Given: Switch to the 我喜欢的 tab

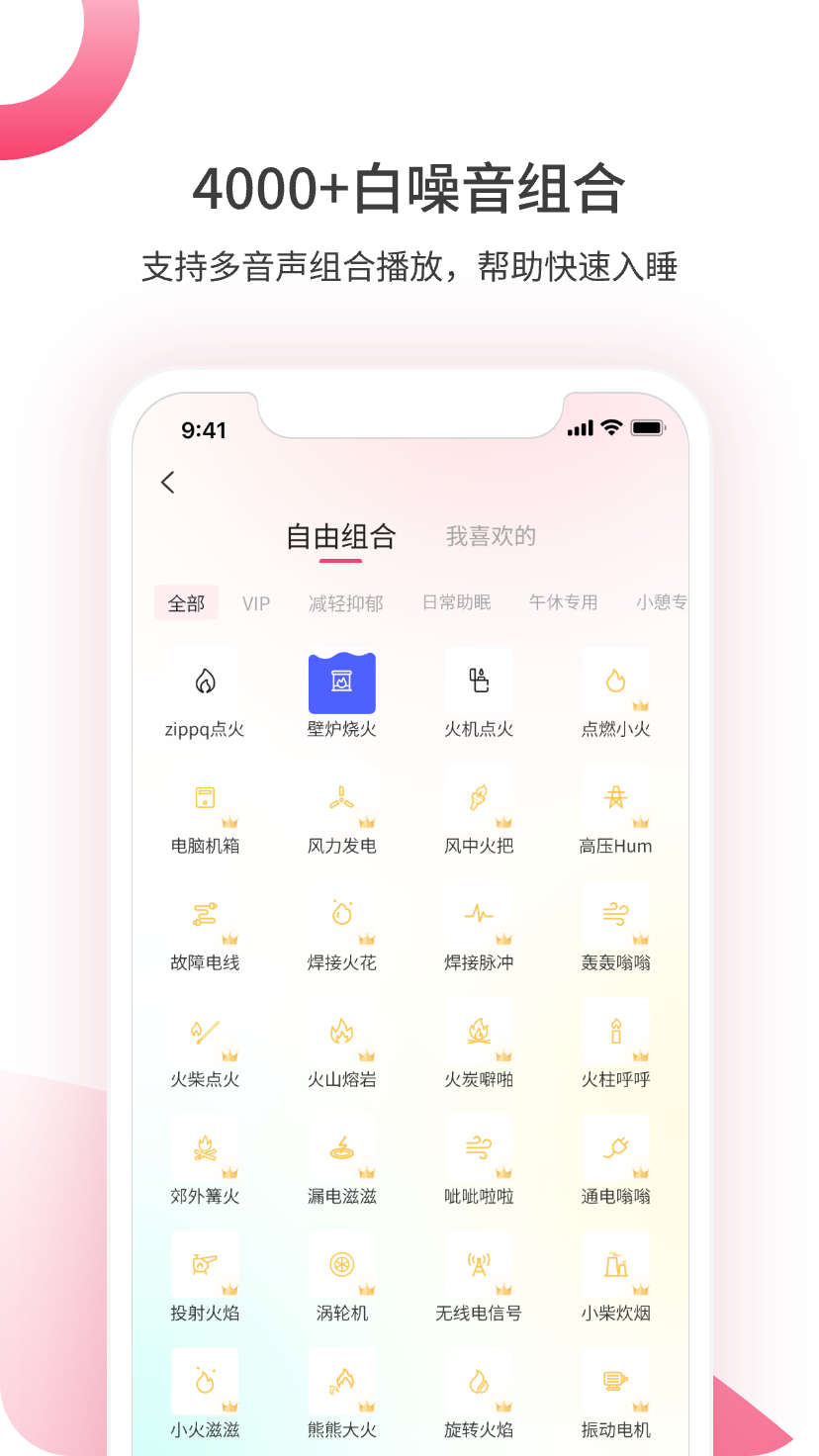Looking at the screenshot, I should [491, 536].
